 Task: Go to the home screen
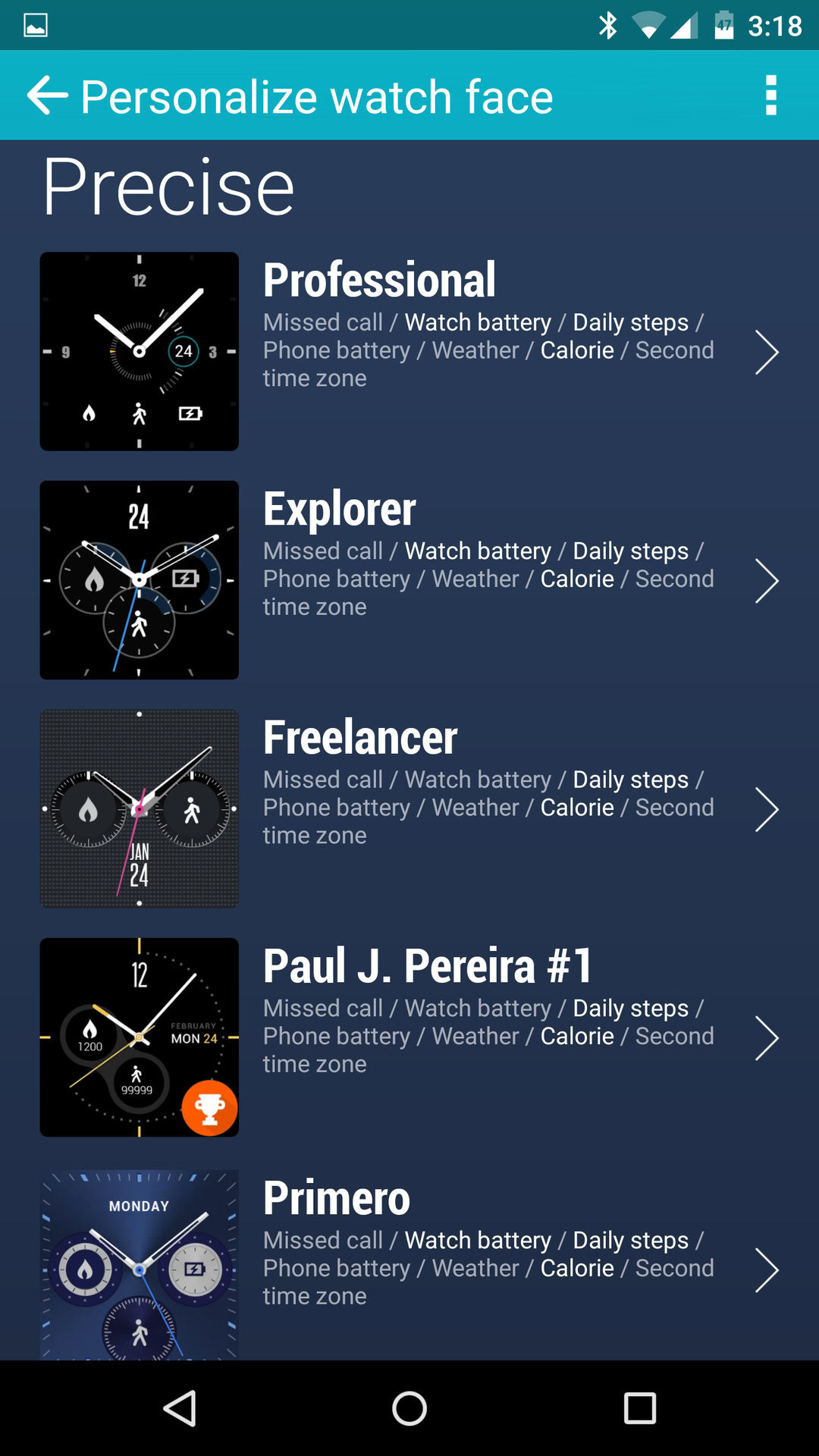tap(409, 1409)
